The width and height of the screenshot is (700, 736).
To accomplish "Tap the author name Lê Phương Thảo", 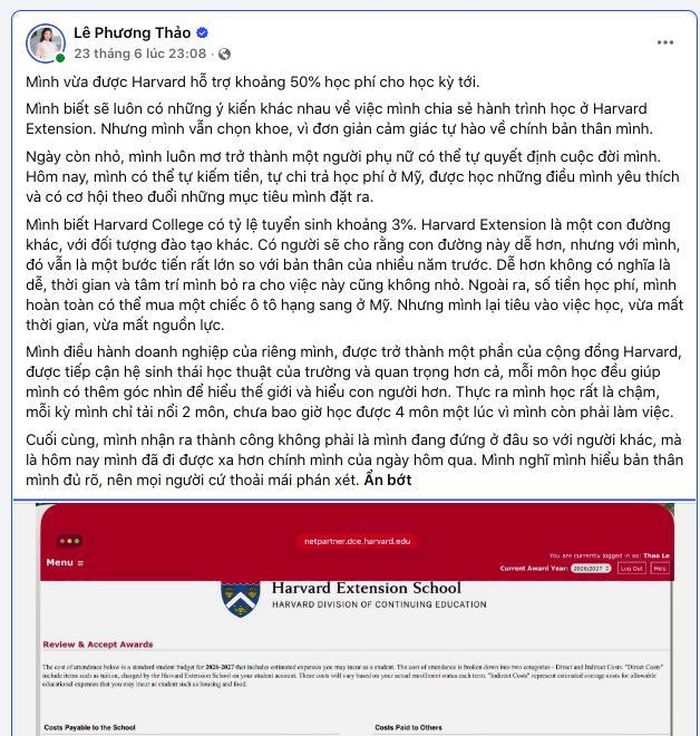I will click(132, 32).
